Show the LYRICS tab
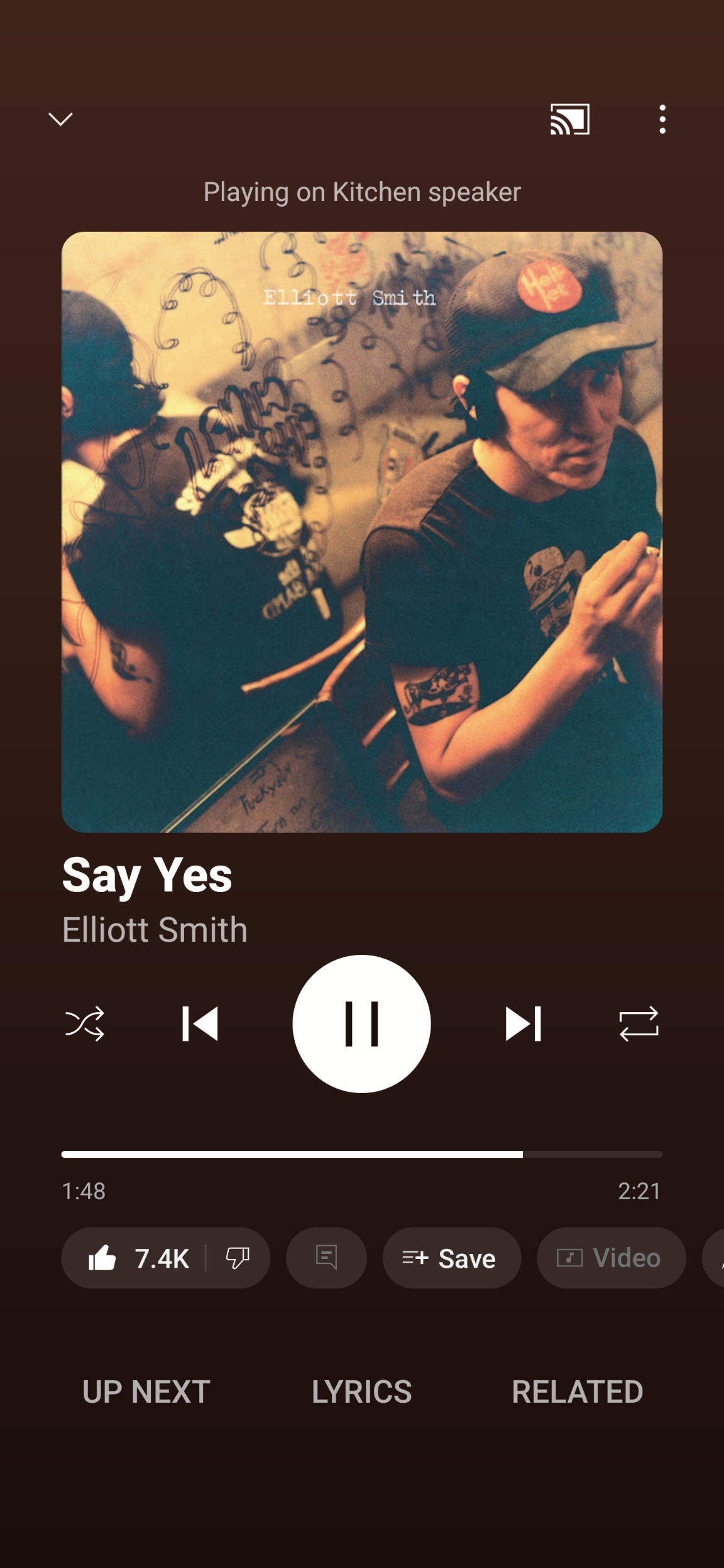 click(361, 1392)
